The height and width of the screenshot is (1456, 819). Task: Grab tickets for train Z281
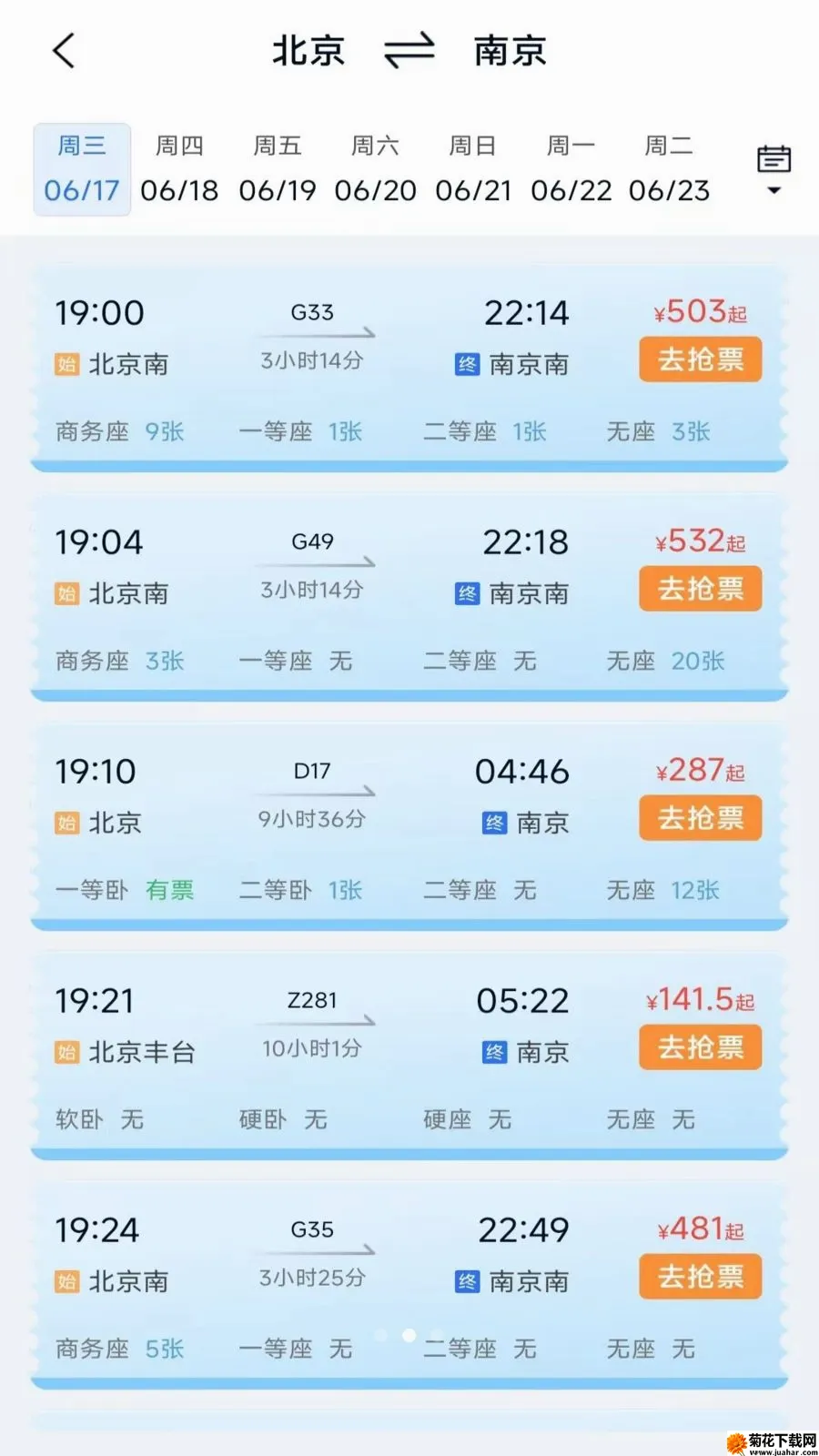700,1047
